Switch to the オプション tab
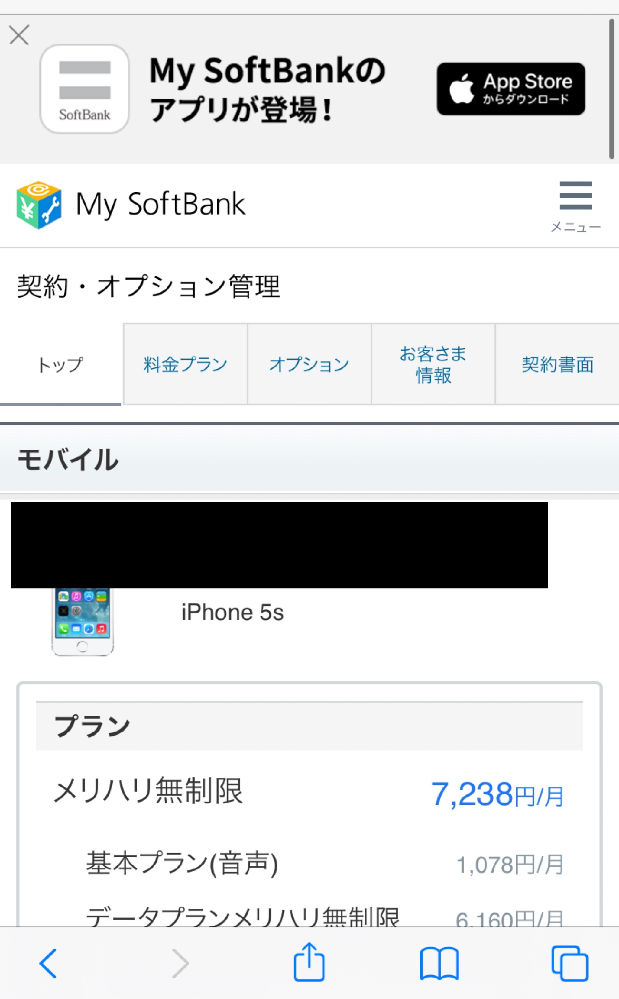The height and width of the screenshot is (999, 619). [x=309, y=364]
